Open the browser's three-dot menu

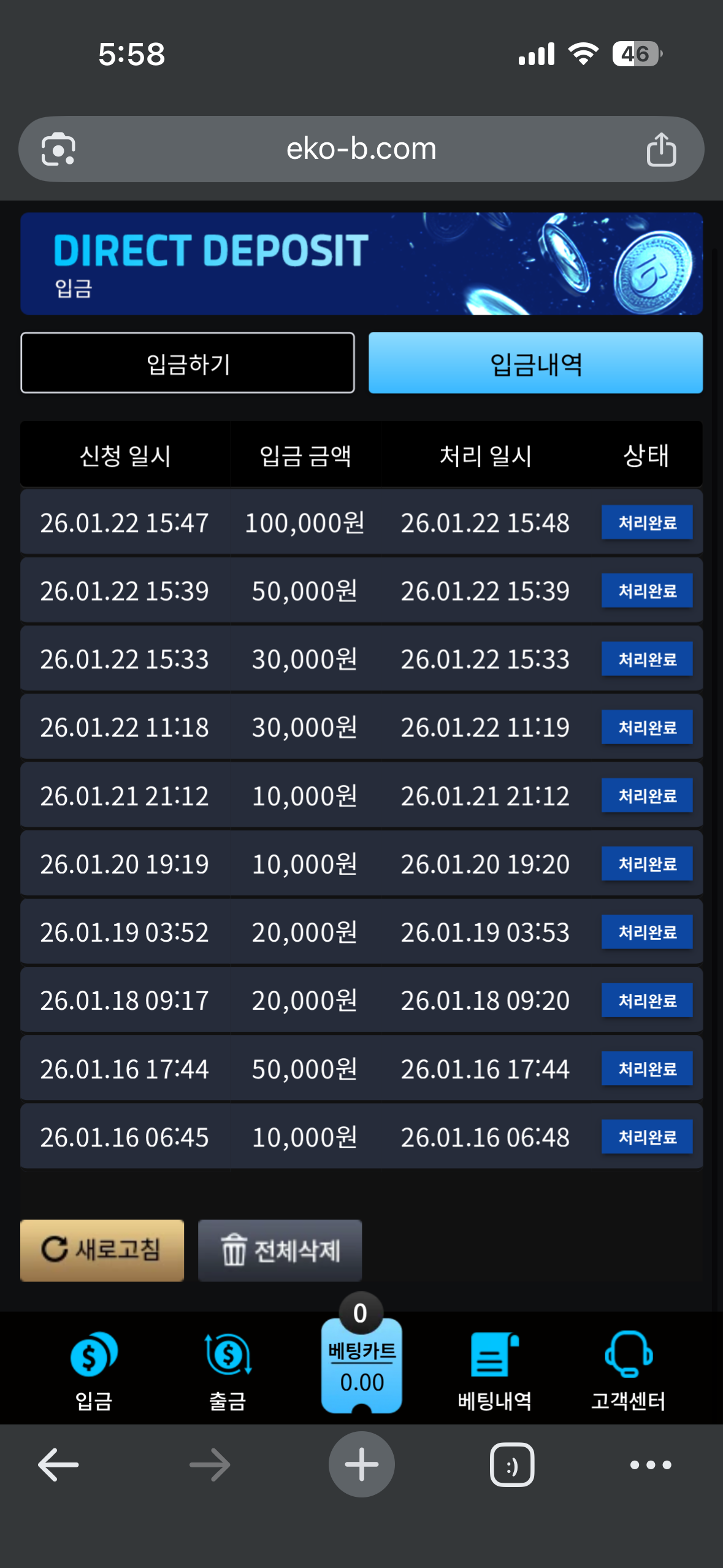pyautogui.click(x=651, y=1465)
